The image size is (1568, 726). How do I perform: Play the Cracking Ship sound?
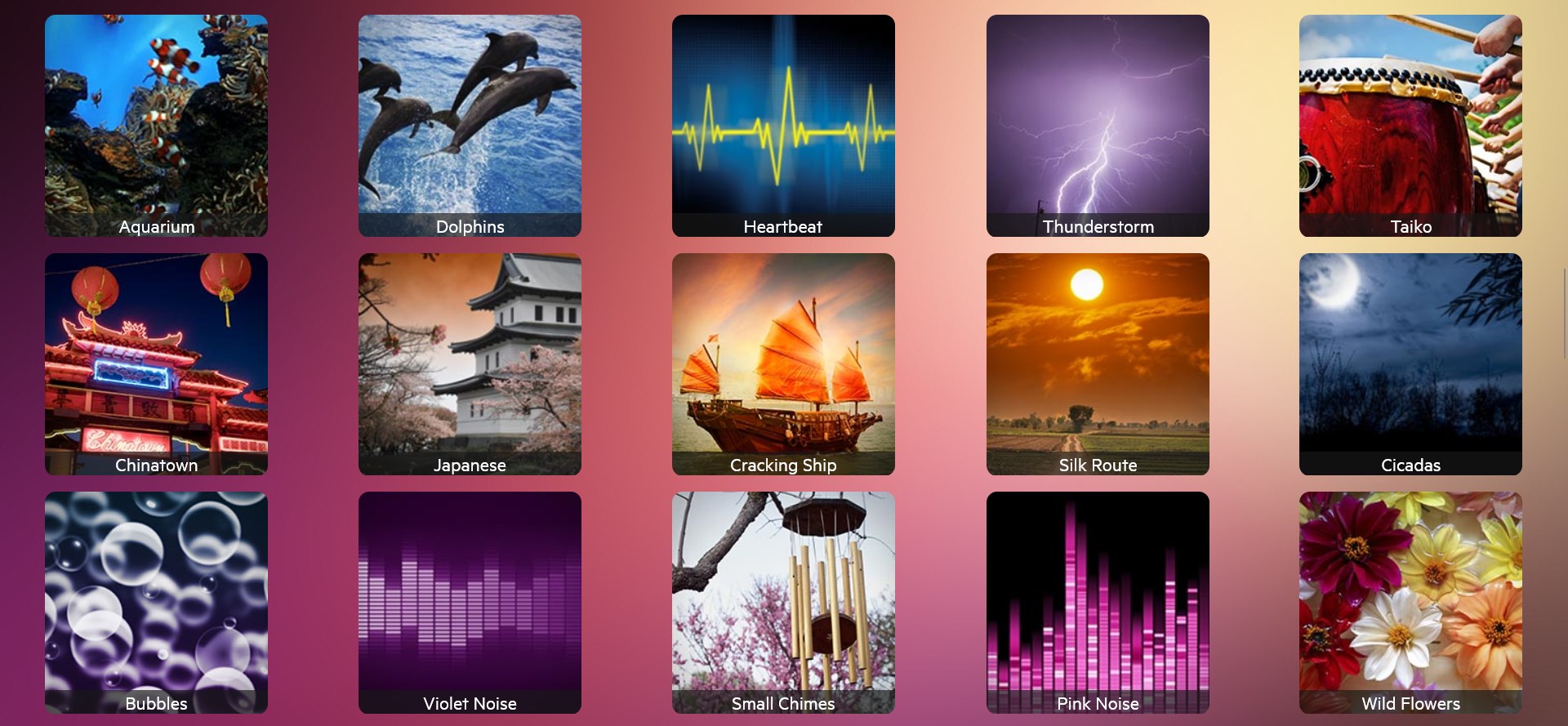(x=783, y=364)
